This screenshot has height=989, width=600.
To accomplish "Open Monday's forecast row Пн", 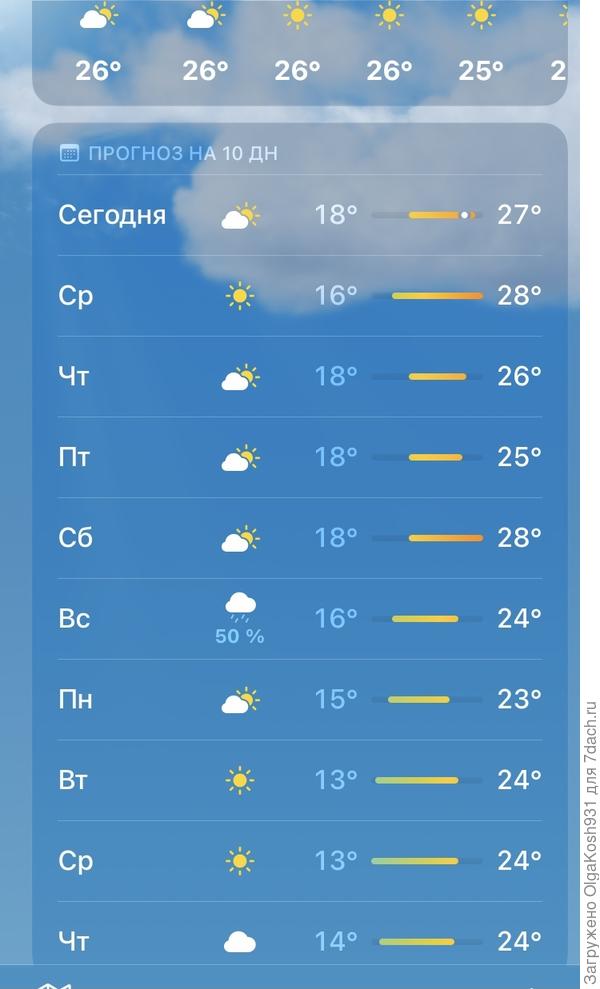I will coord(300,700).
